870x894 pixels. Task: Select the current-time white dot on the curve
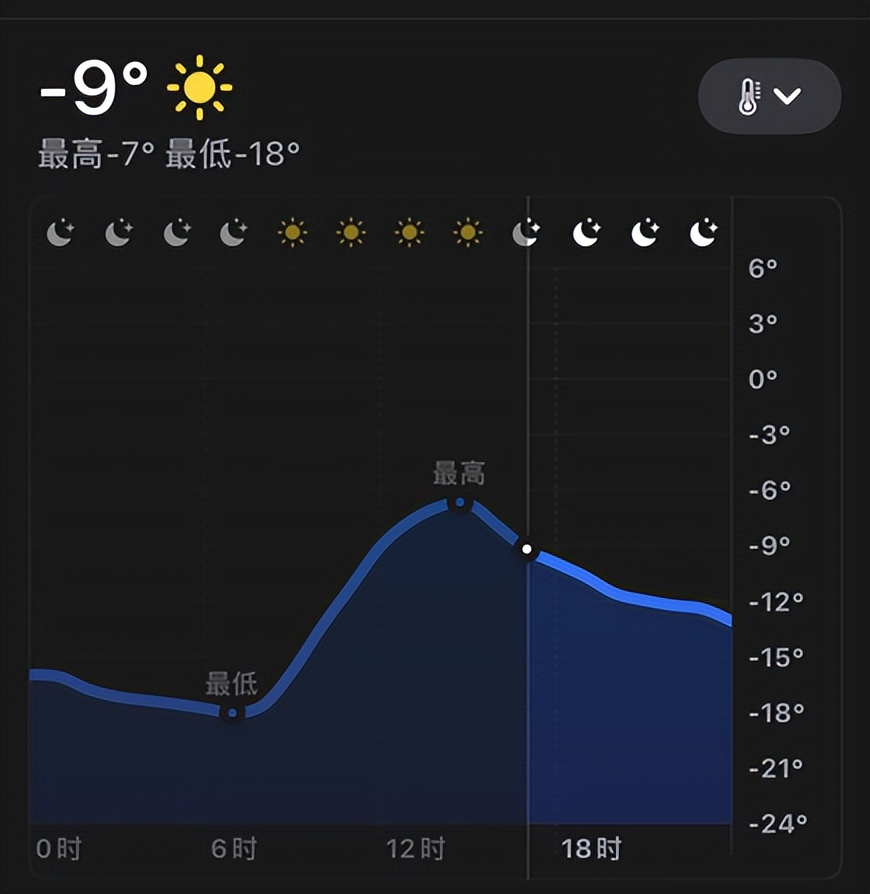pos(527,548)
